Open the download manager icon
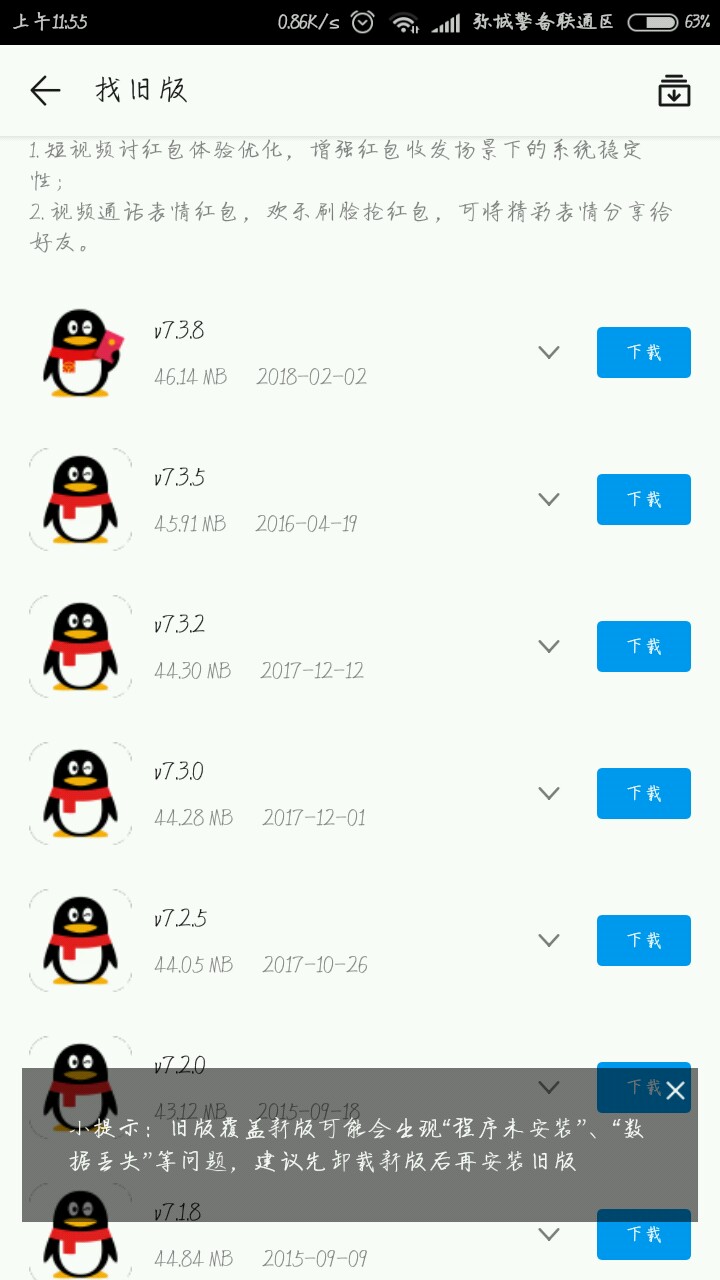Viewport: 720px width, 1280px height. [x=674, y=91]
